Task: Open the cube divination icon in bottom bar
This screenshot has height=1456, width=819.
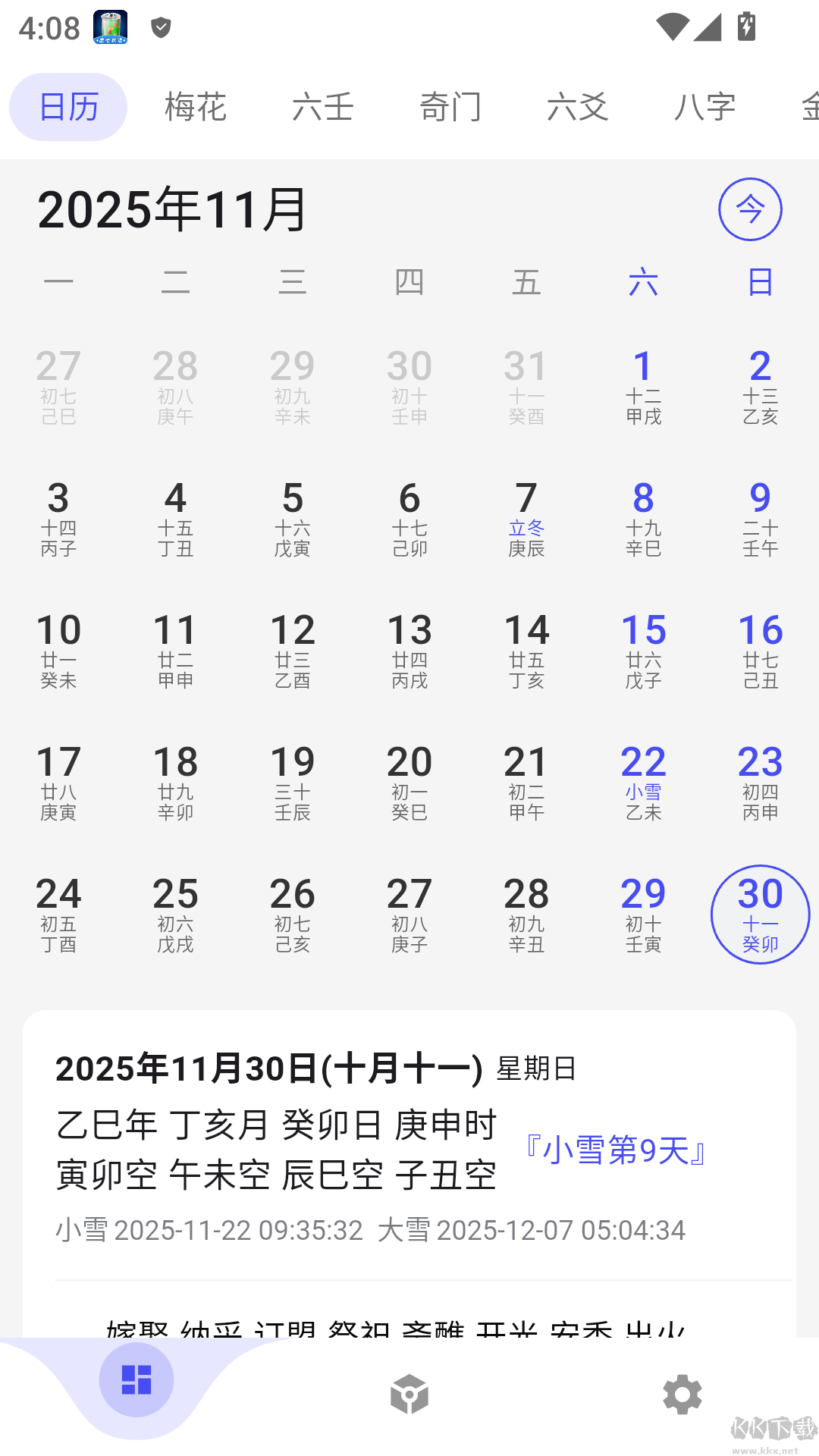Action: [x=409, y=1395]
